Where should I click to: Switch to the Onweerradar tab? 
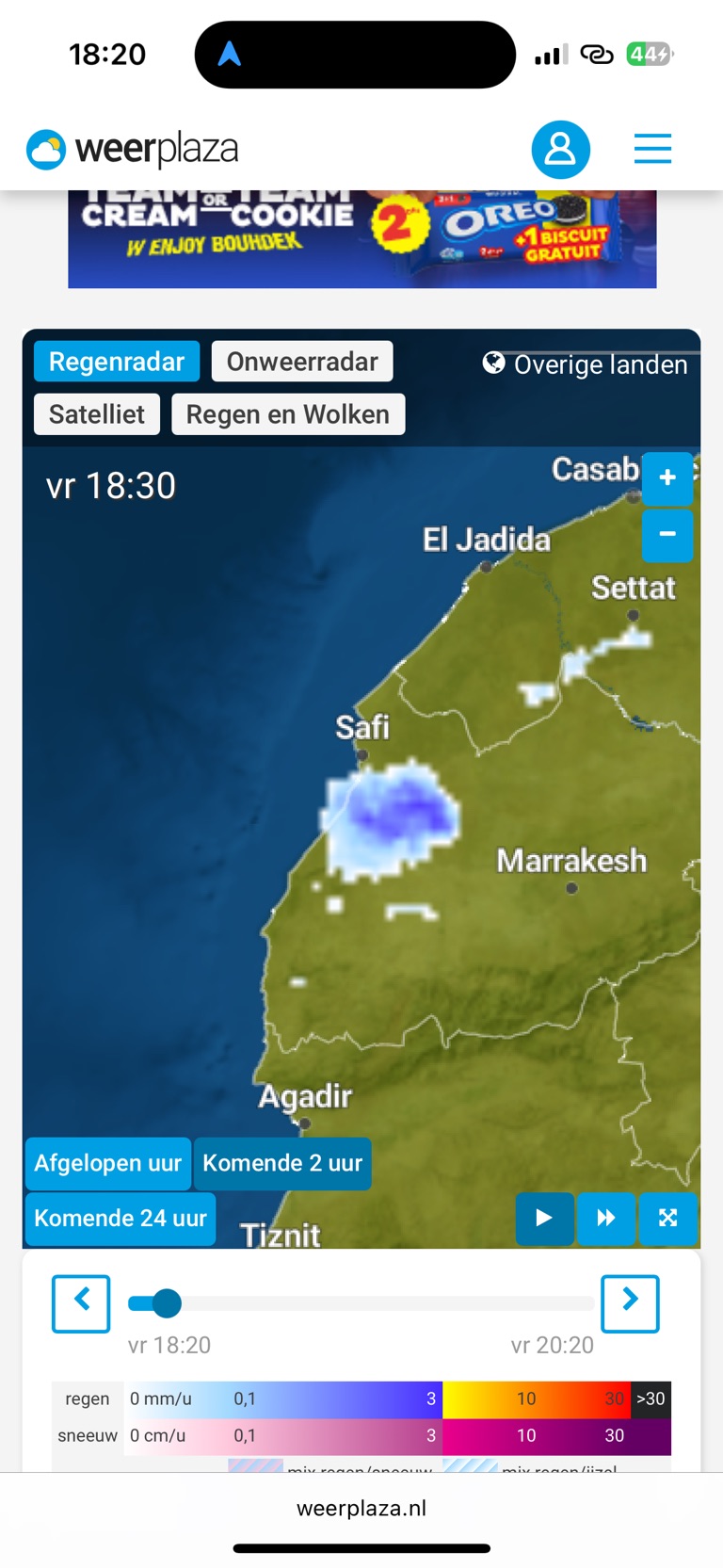302,362
